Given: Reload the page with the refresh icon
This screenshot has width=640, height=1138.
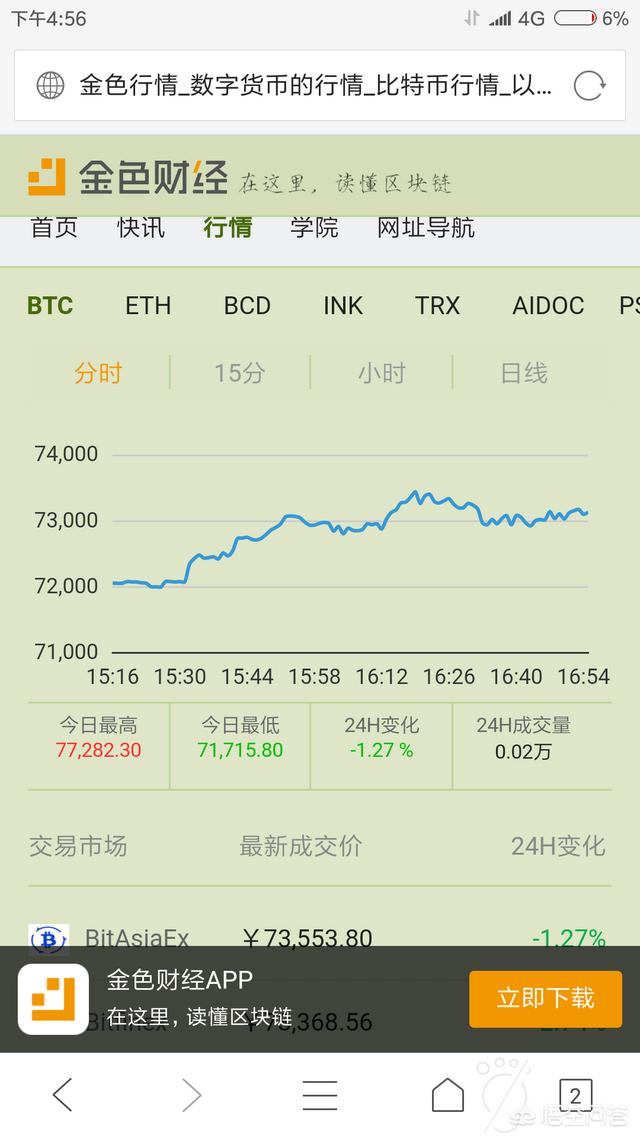Looking at the screenshot, I should [590, 85].
